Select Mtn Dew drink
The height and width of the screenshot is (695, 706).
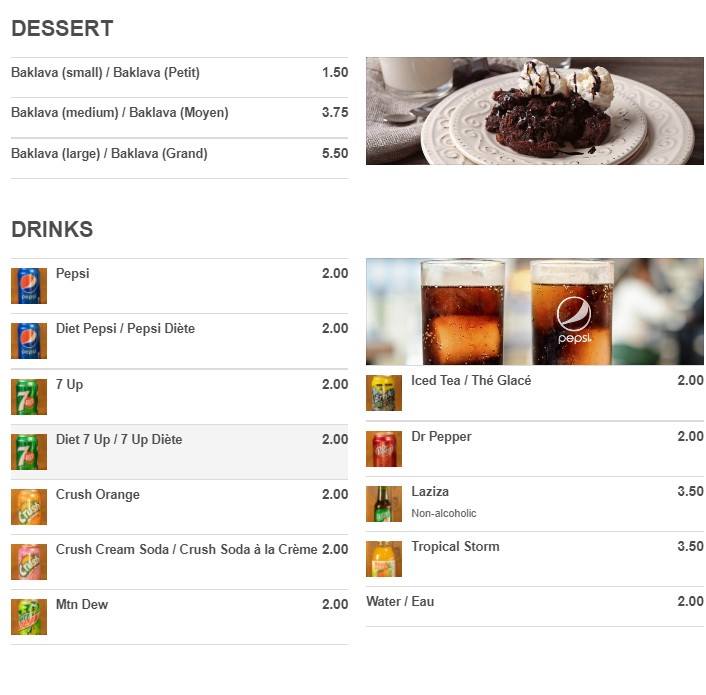[x=82, y=605]
